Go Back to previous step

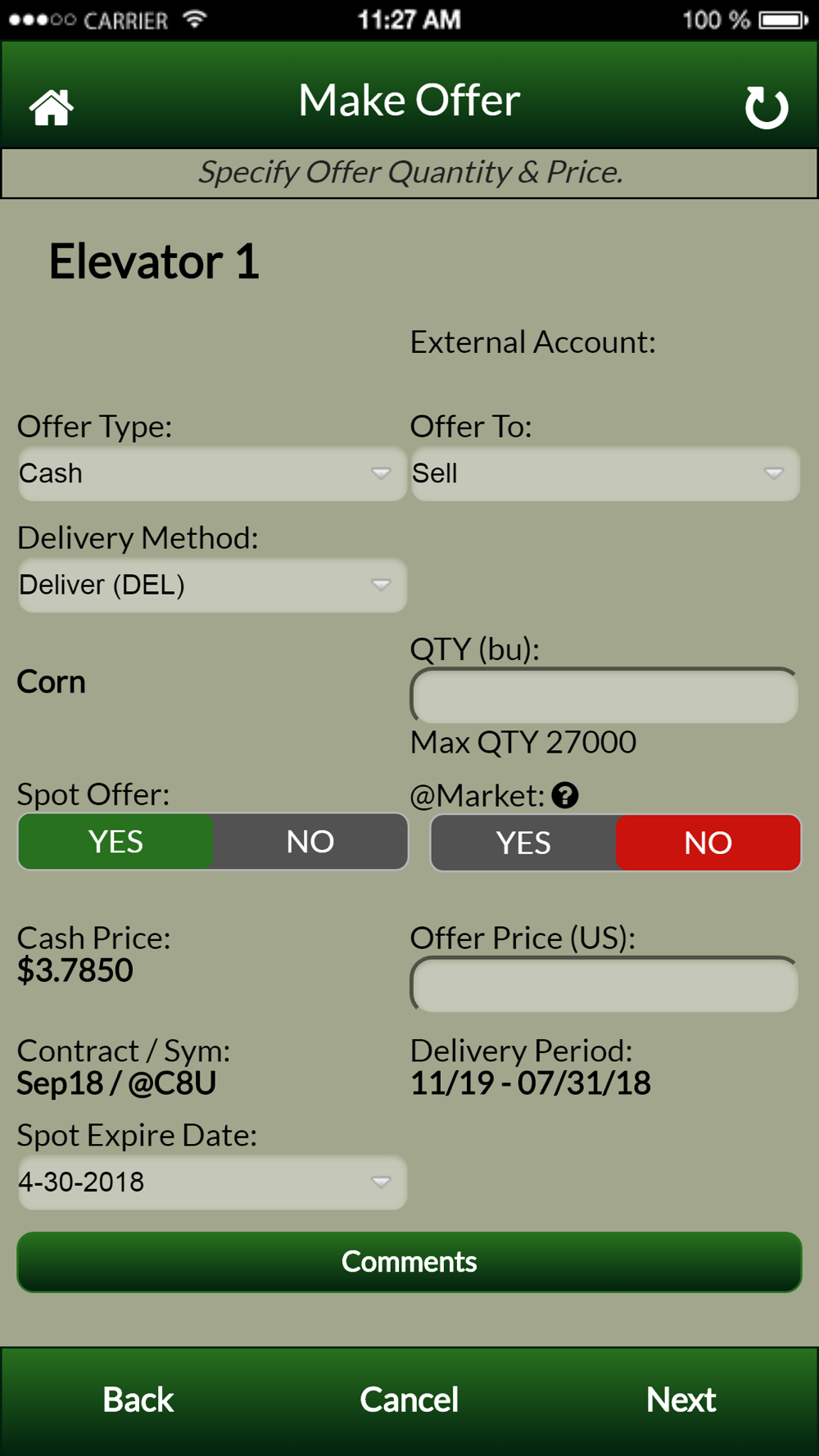138,1399
